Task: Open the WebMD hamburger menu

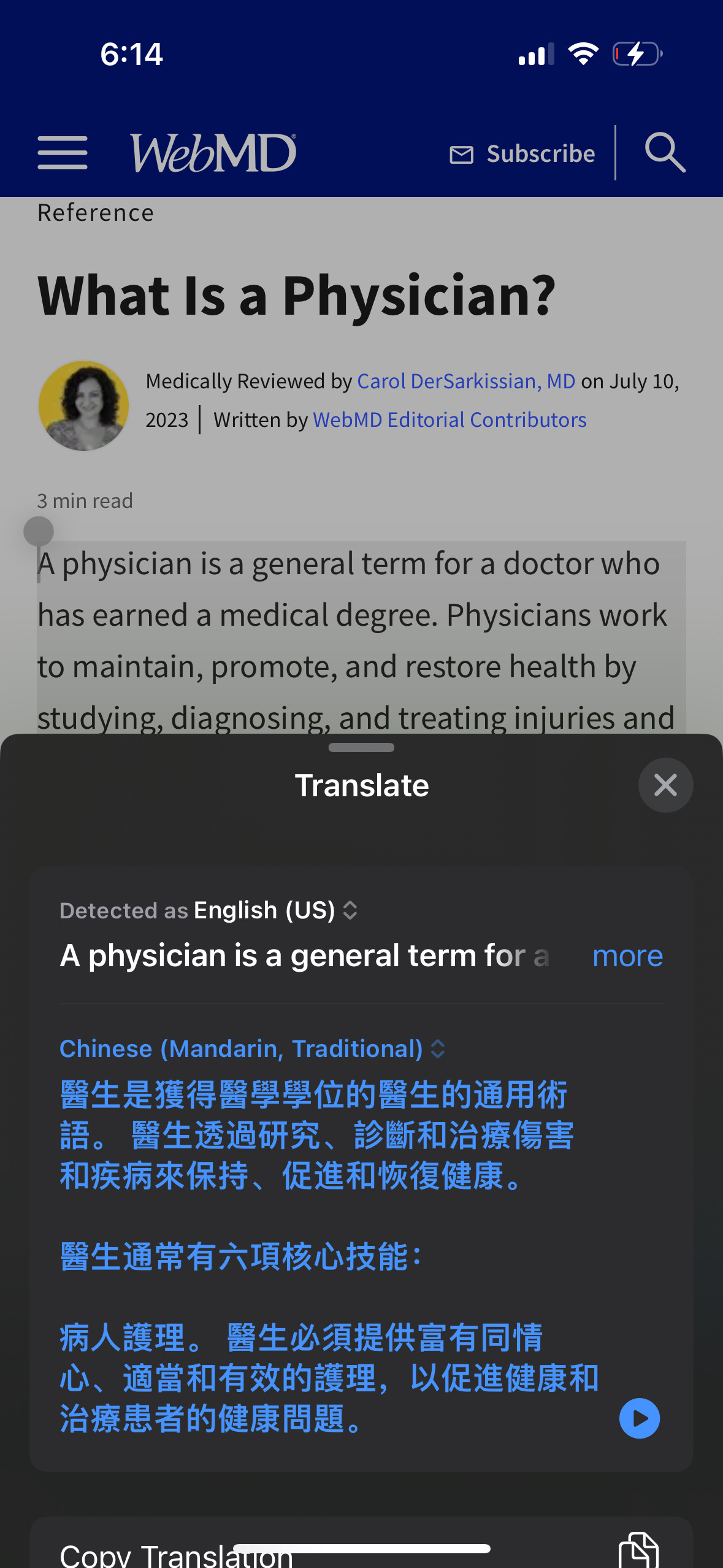Action: pos(63,153)
